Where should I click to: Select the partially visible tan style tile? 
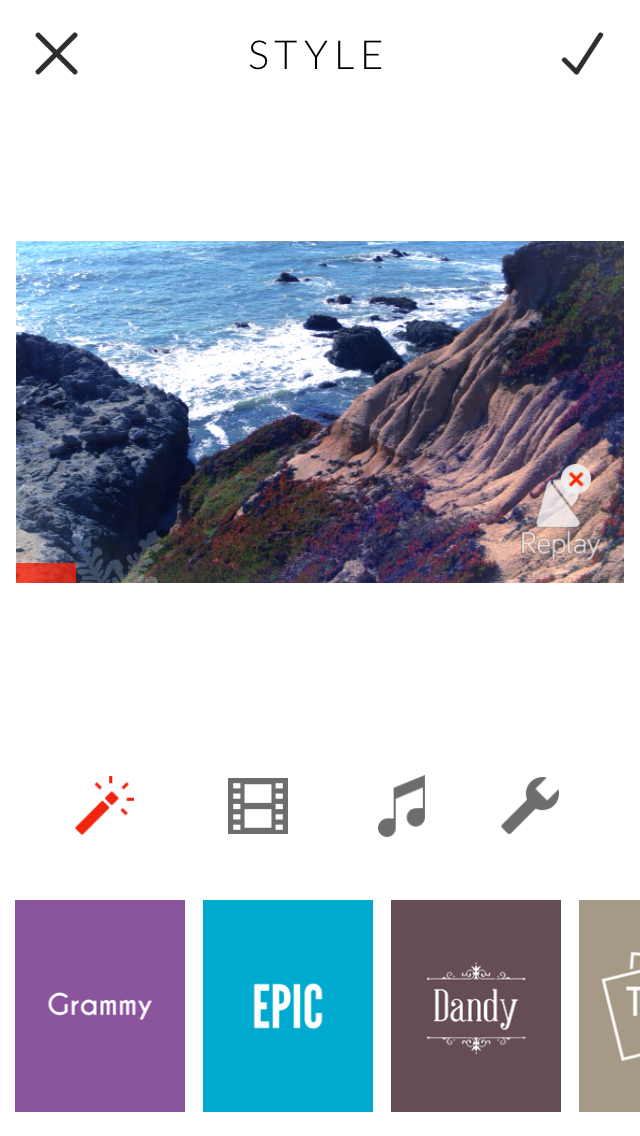pos(610,1006)
